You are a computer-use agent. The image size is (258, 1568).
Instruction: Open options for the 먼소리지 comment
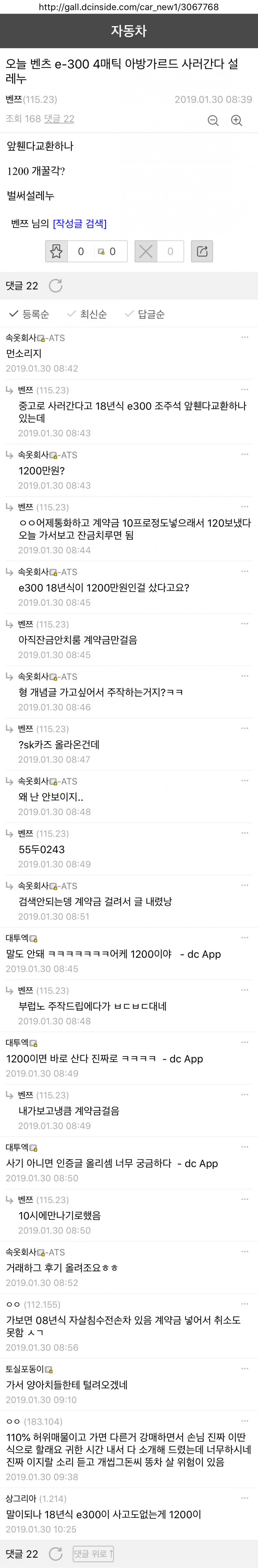coord(245,337)
